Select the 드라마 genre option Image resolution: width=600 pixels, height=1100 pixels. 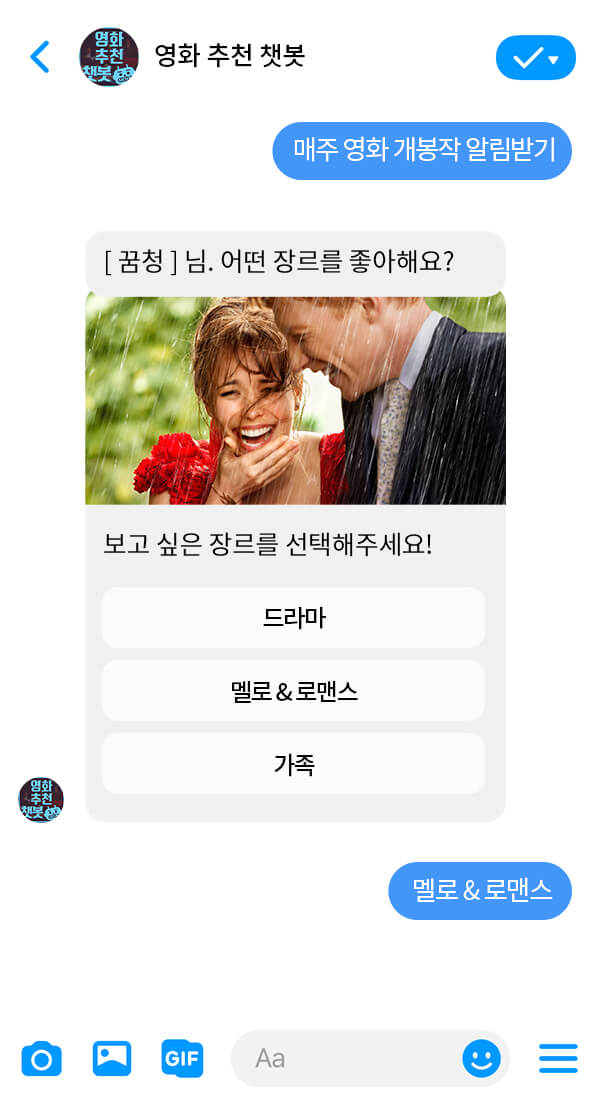click(293, 618)
